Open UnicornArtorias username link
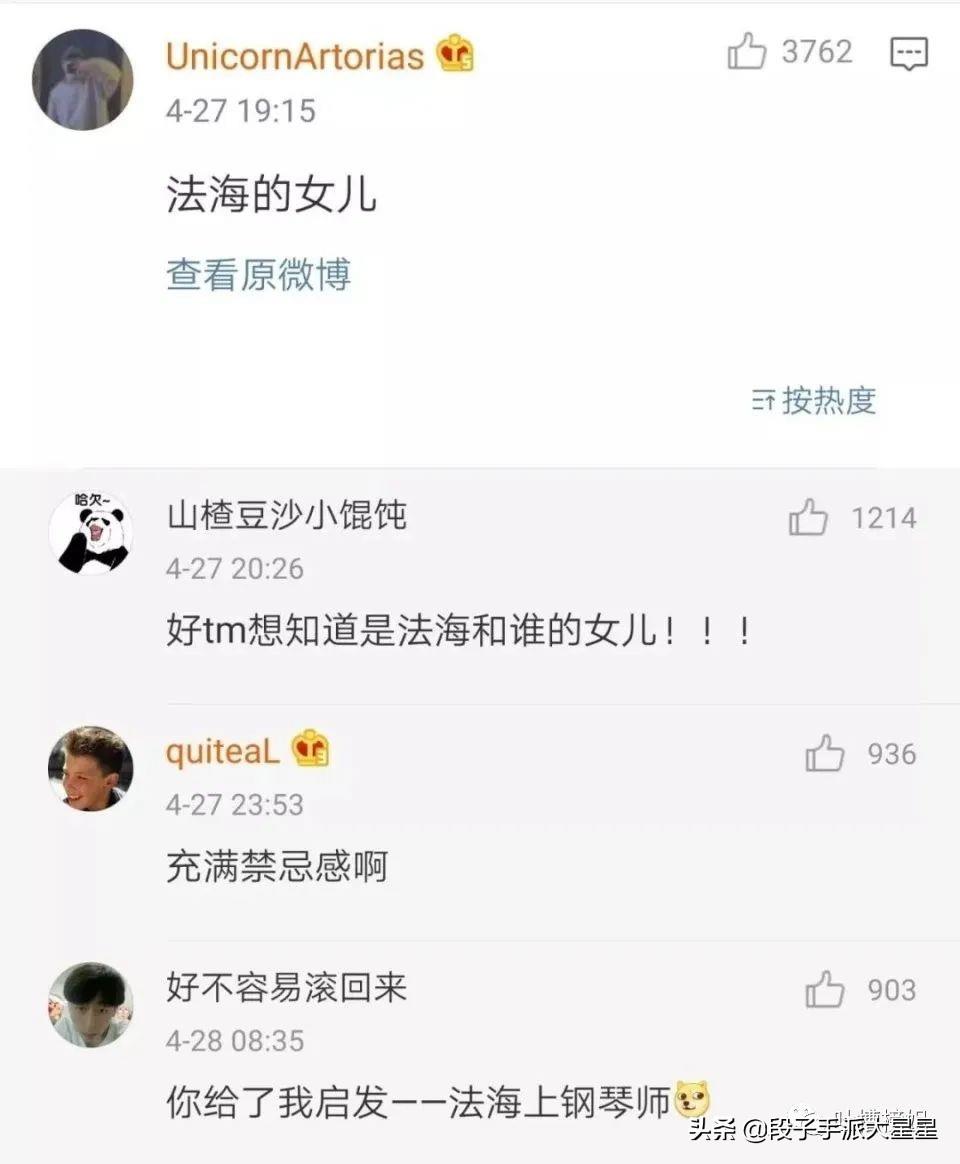The width and height of the screenshot is (960, 1164). (x=295, y=56)
